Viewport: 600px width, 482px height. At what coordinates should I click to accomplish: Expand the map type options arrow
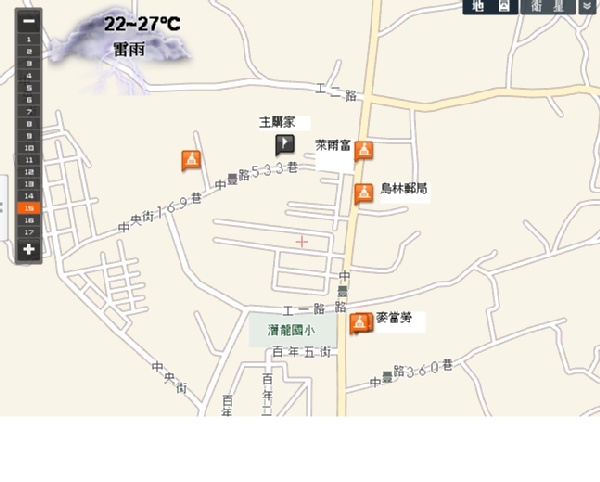(x=587, y=6)
